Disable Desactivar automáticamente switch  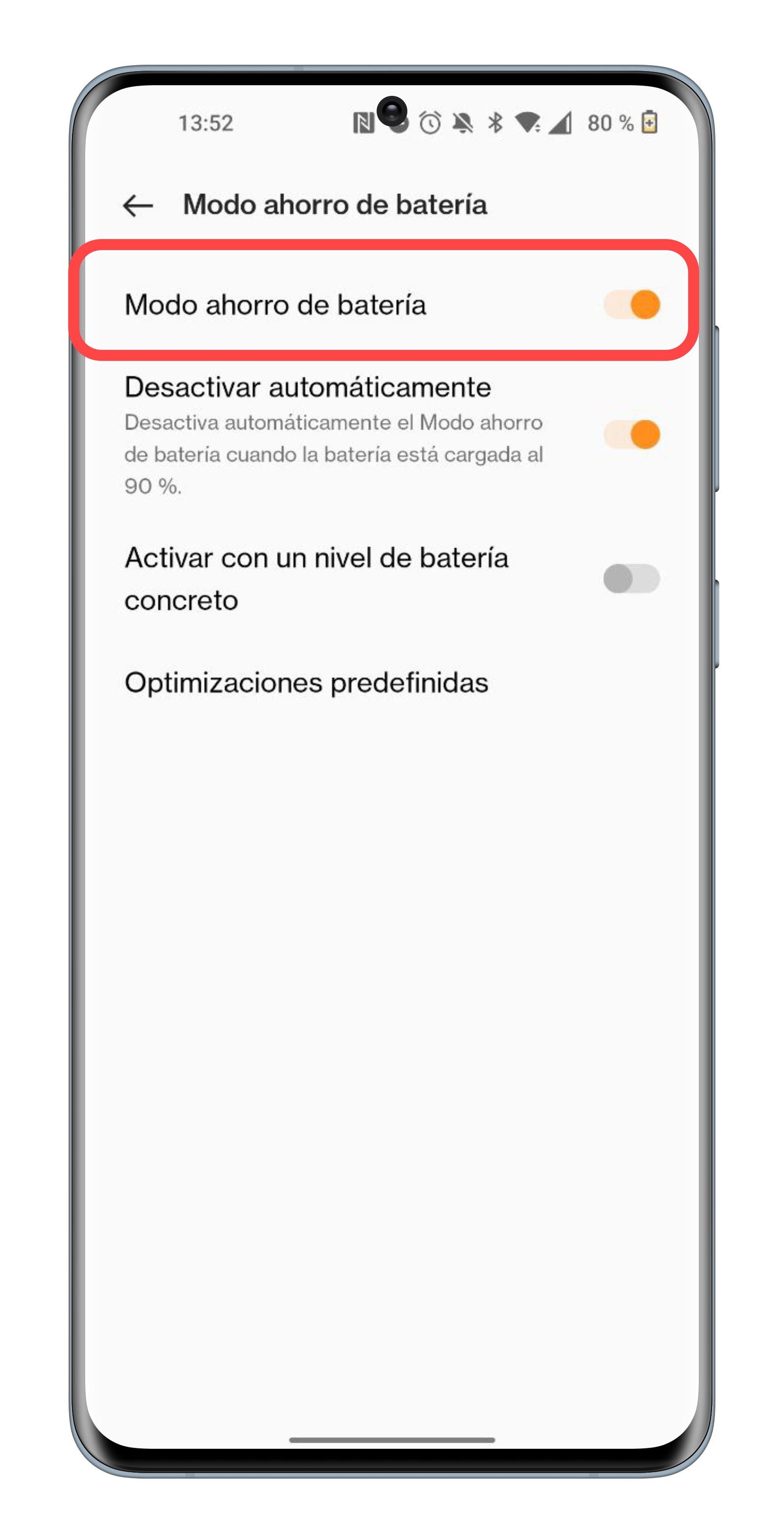632,435
